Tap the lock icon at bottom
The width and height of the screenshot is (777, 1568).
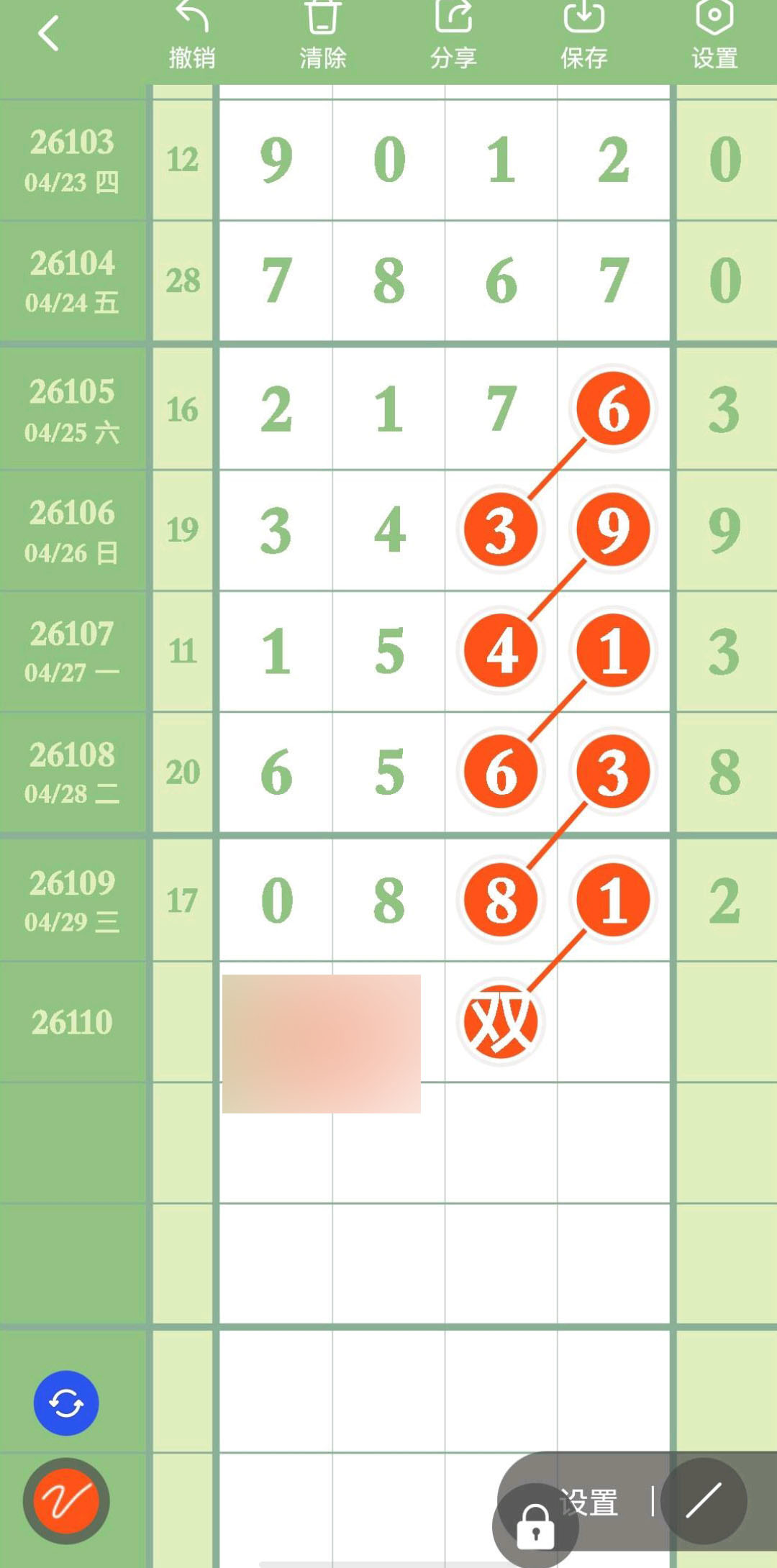coord(535,1525)
